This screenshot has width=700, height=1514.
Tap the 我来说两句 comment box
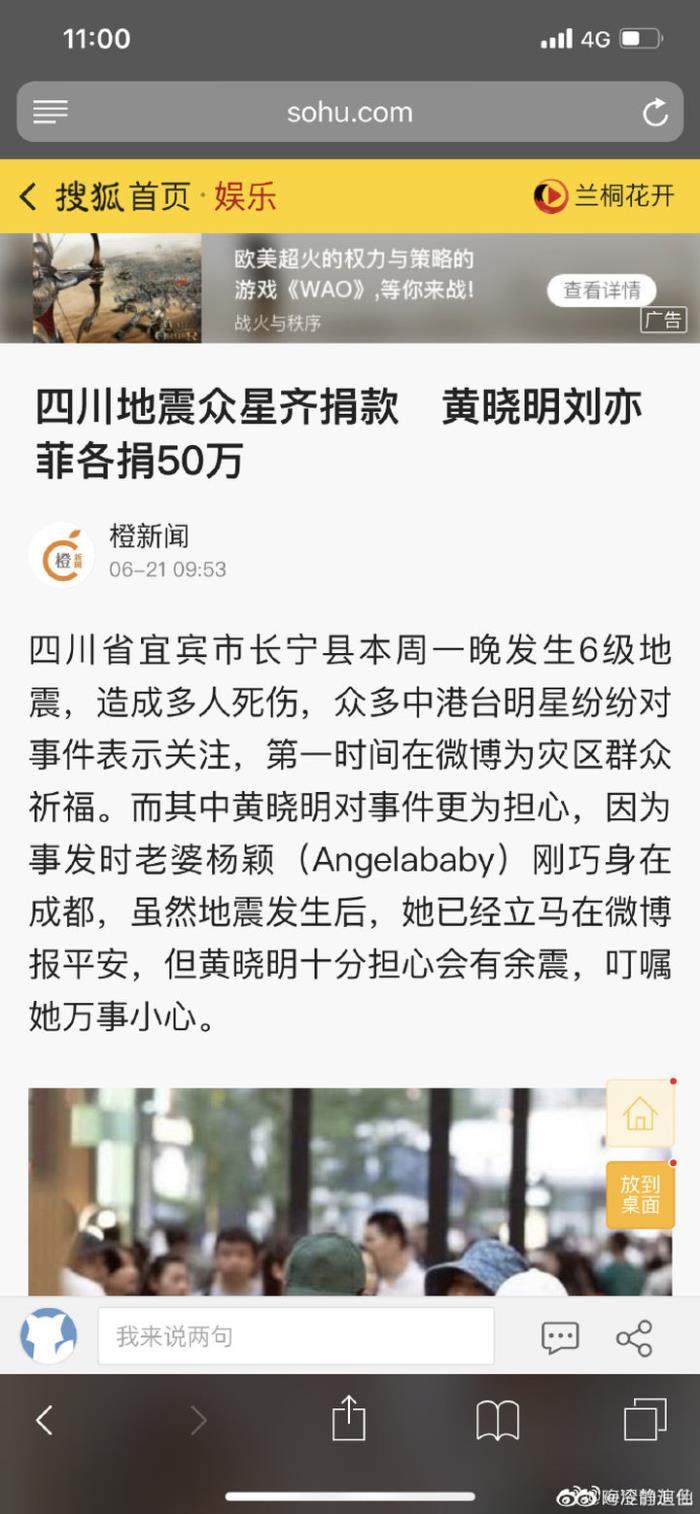click(x=295, y=1336)
